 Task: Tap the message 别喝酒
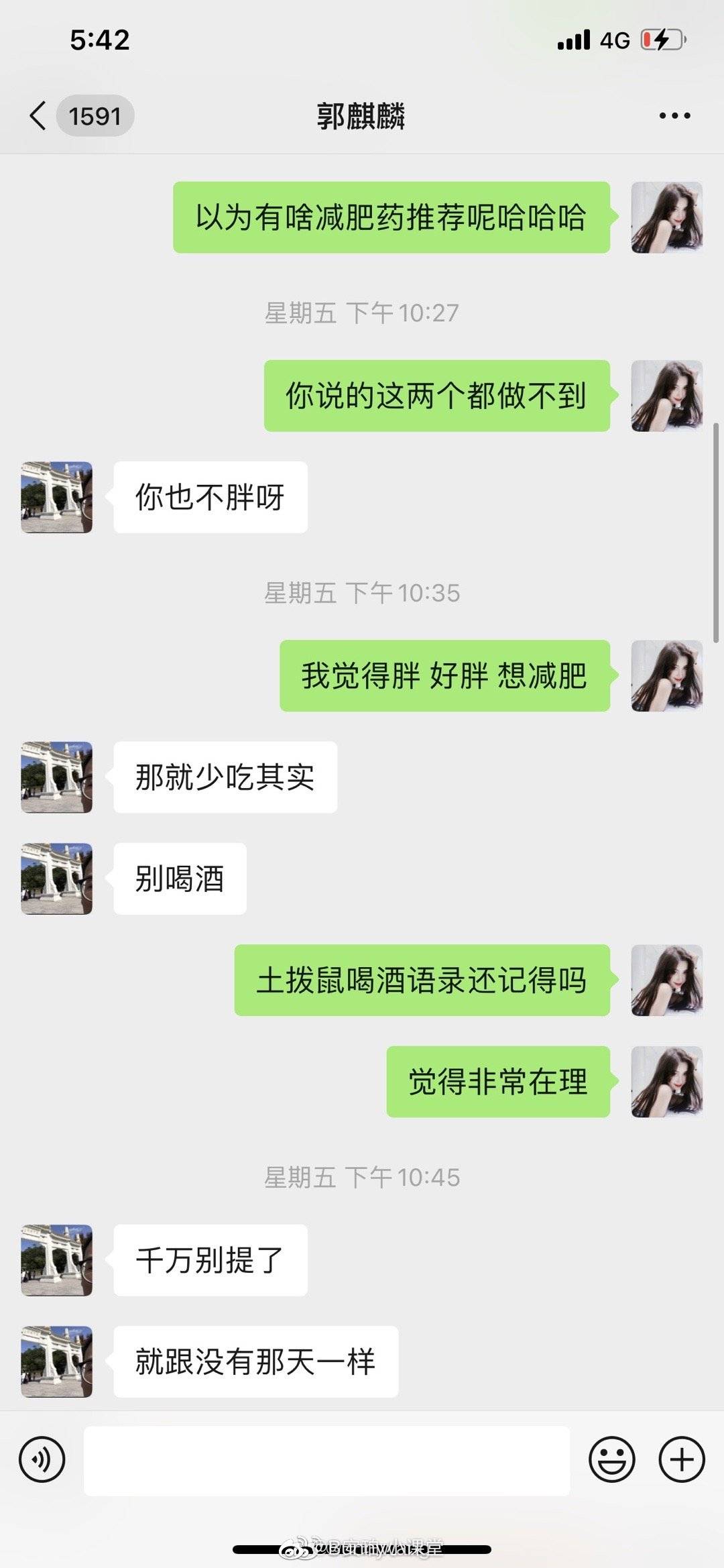[180, 879]
